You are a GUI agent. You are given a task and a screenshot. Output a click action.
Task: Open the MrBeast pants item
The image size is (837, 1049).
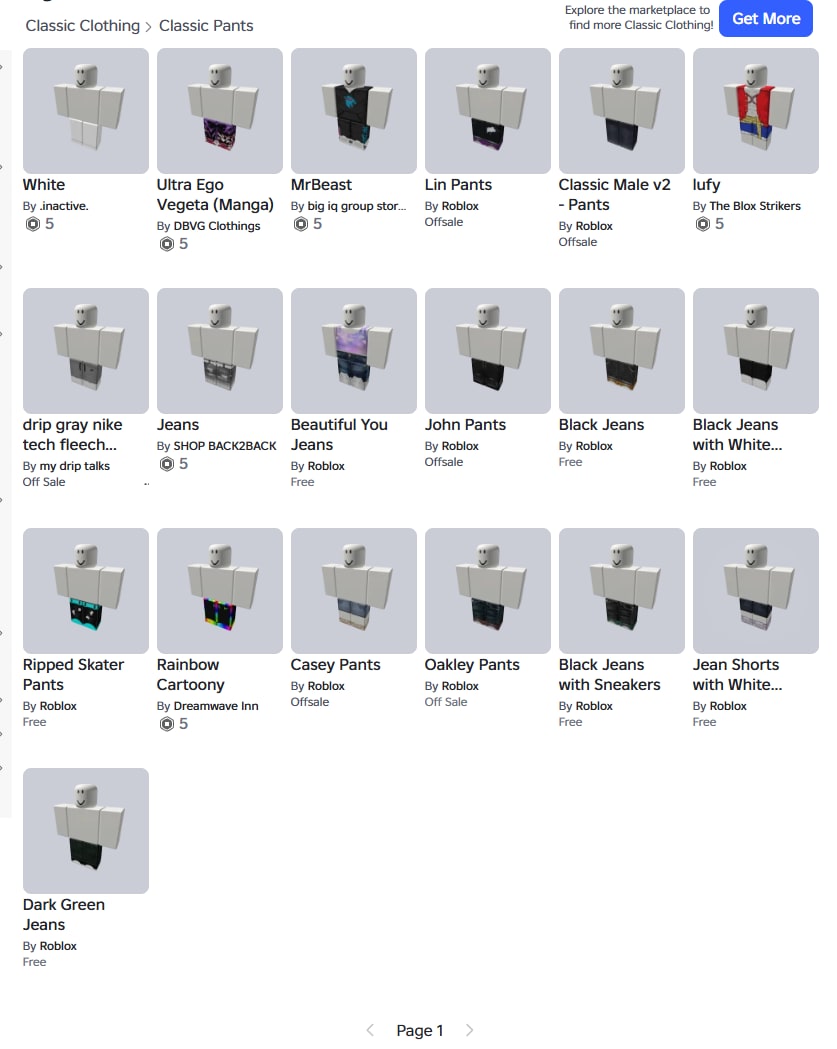(353, 110)
